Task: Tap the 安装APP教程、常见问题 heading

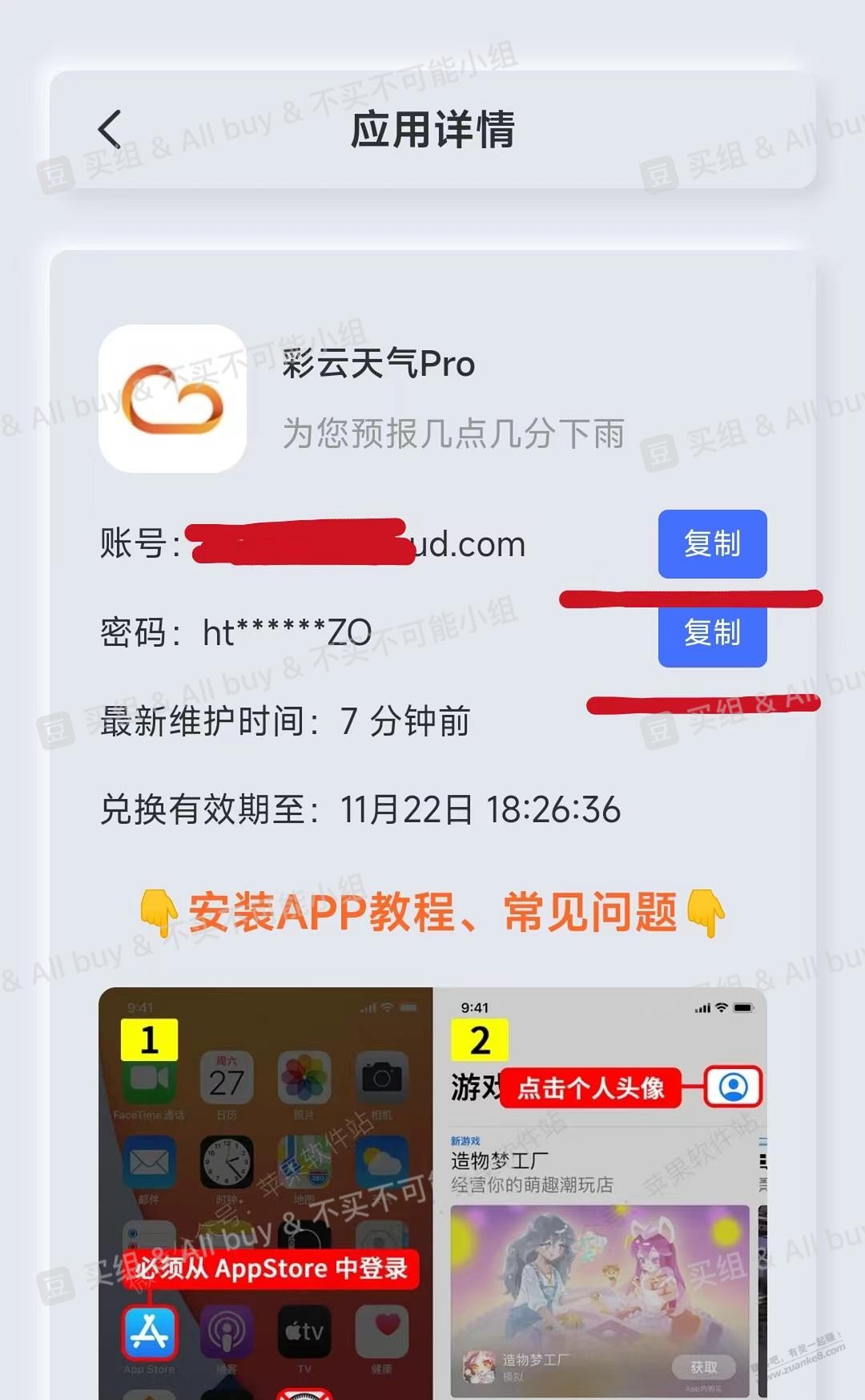Action: (x=432, y=914)
